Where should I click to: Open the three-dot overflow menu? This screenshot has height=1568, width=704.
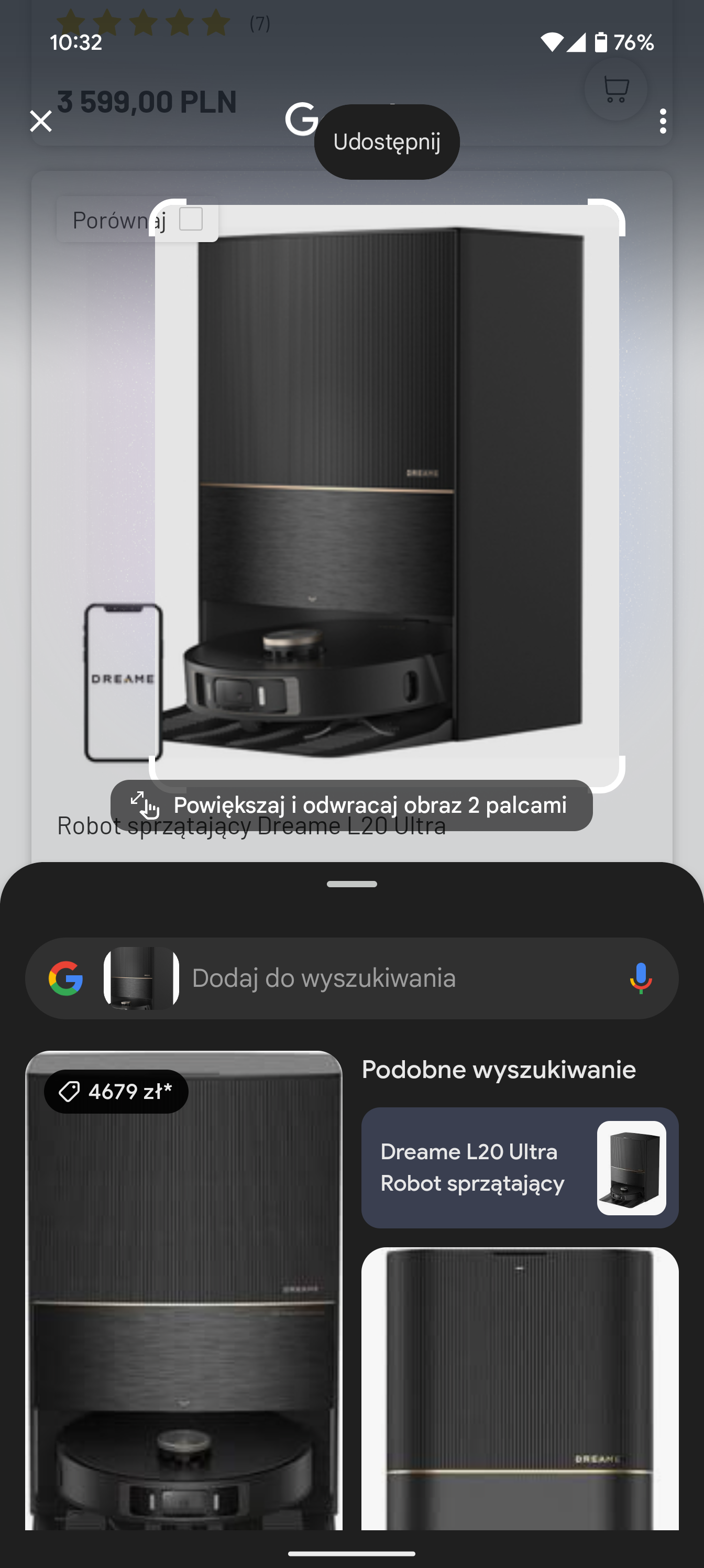click(x=663, y=121)
